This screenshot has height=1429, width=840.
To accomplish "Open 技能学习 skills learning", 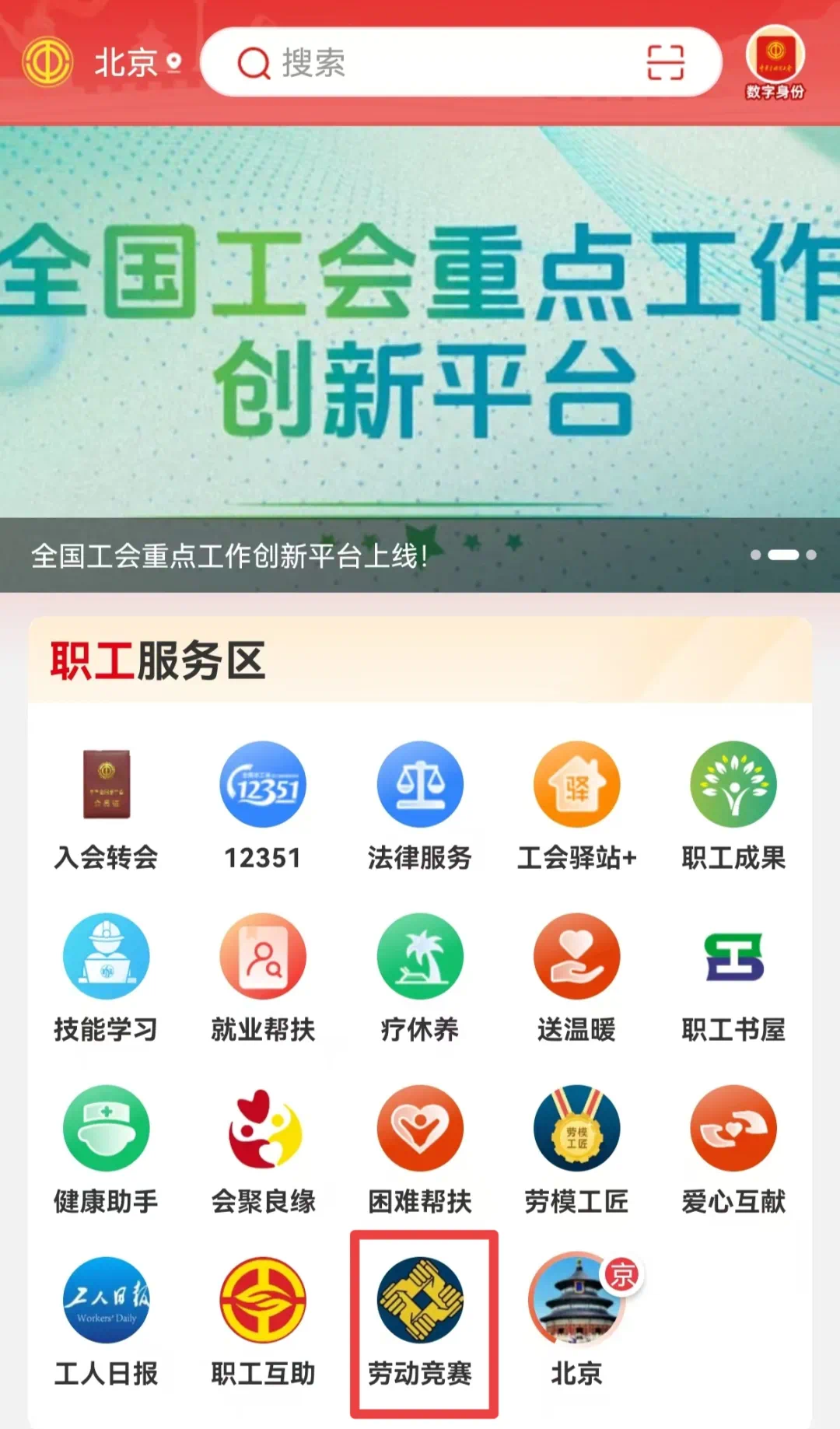I will point(107,978).
